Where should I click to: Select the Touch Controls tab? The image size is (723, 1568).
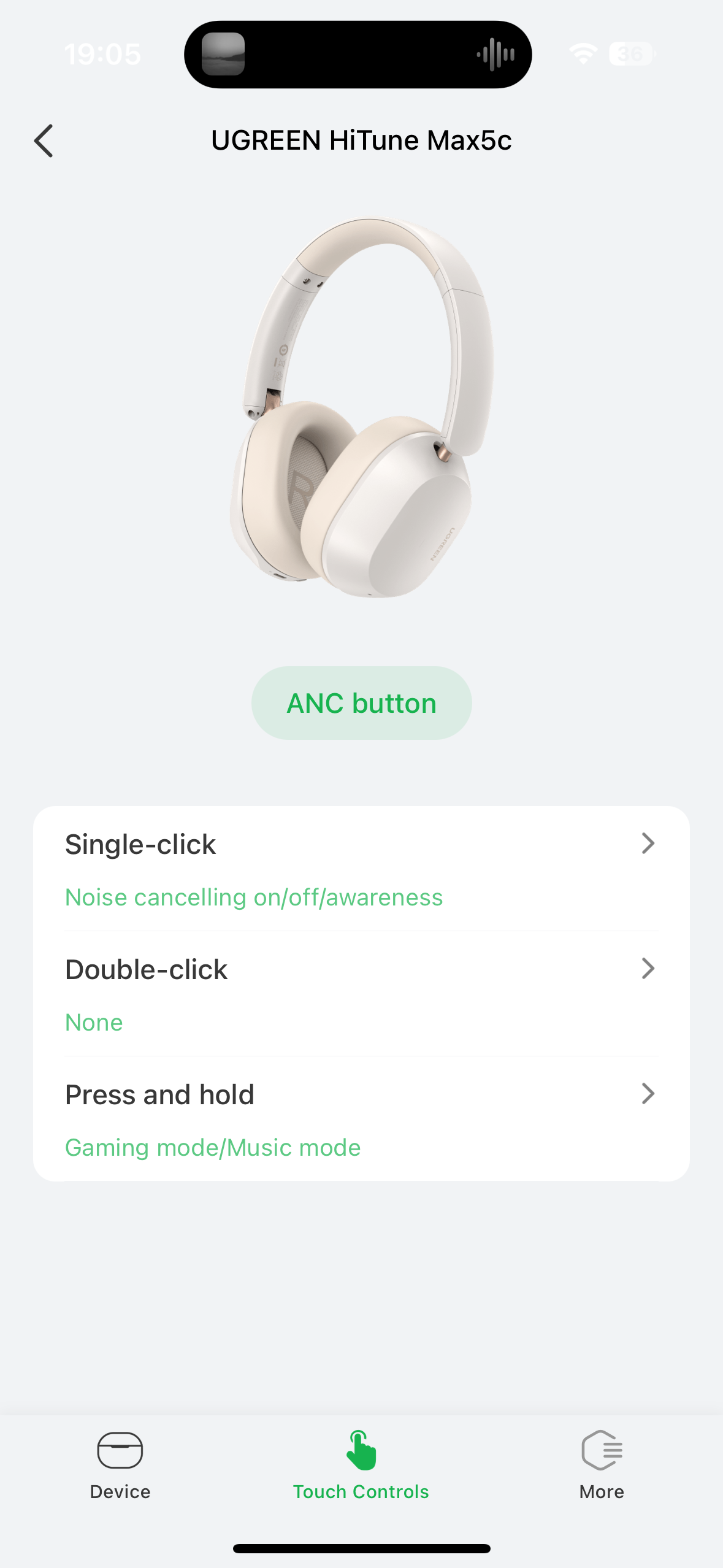coord(361,1466)
